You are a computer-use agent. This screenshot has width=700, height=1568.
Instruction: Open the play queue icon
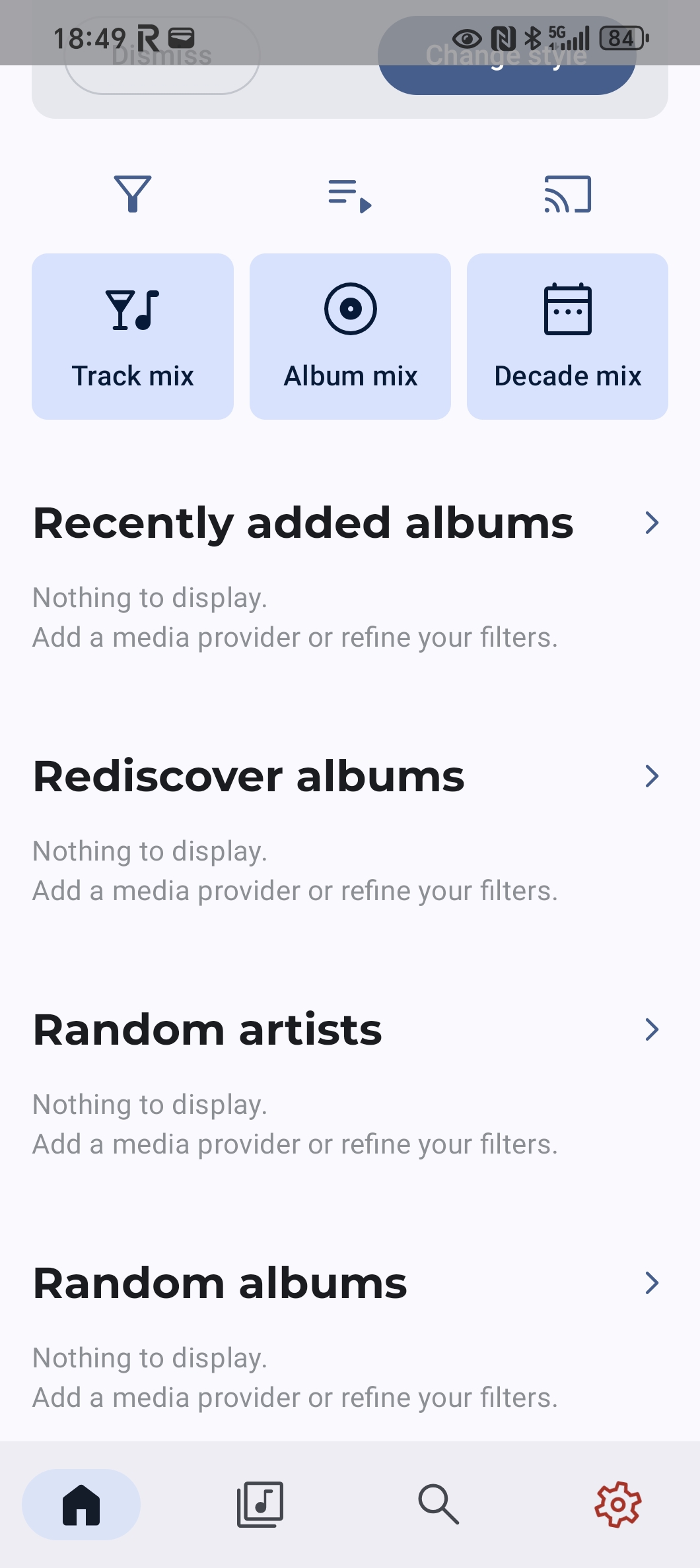click(350, 195)
